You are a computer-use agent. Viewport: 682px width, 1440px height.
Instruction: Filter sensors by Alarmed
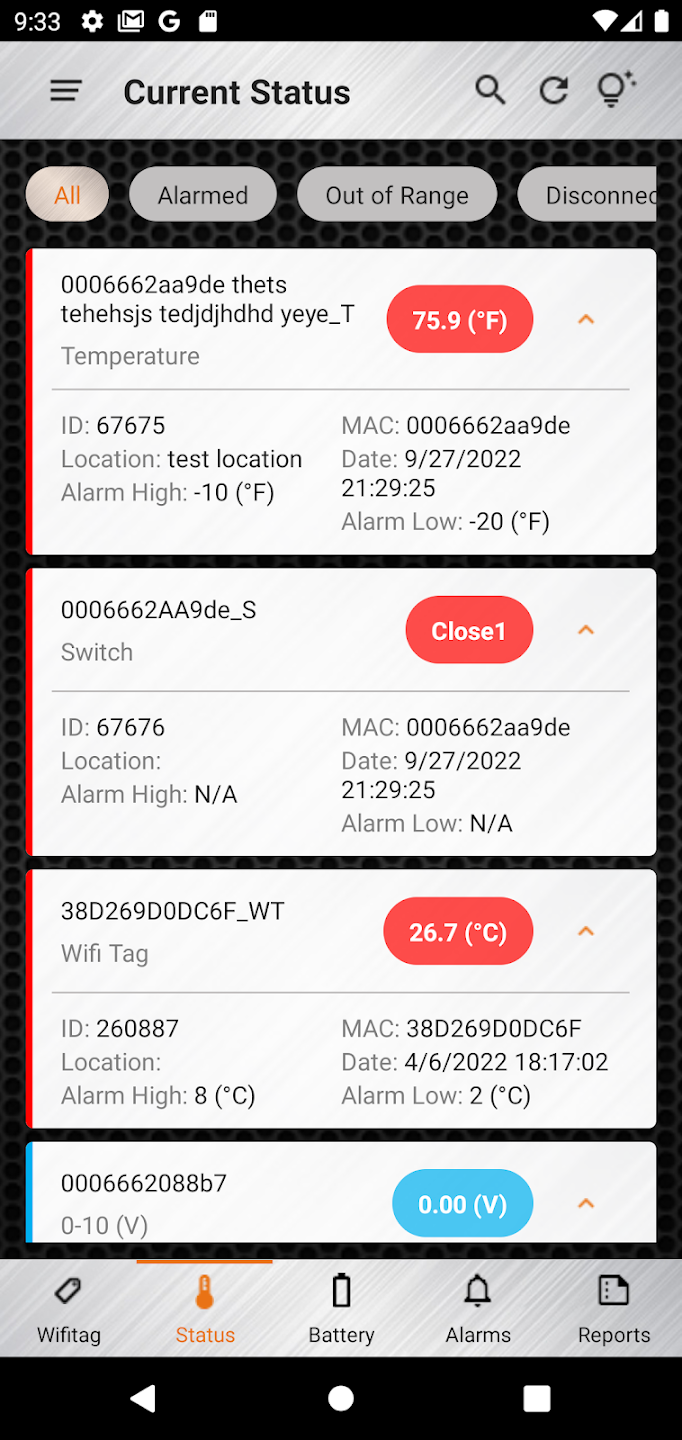[x=203, y=195]
